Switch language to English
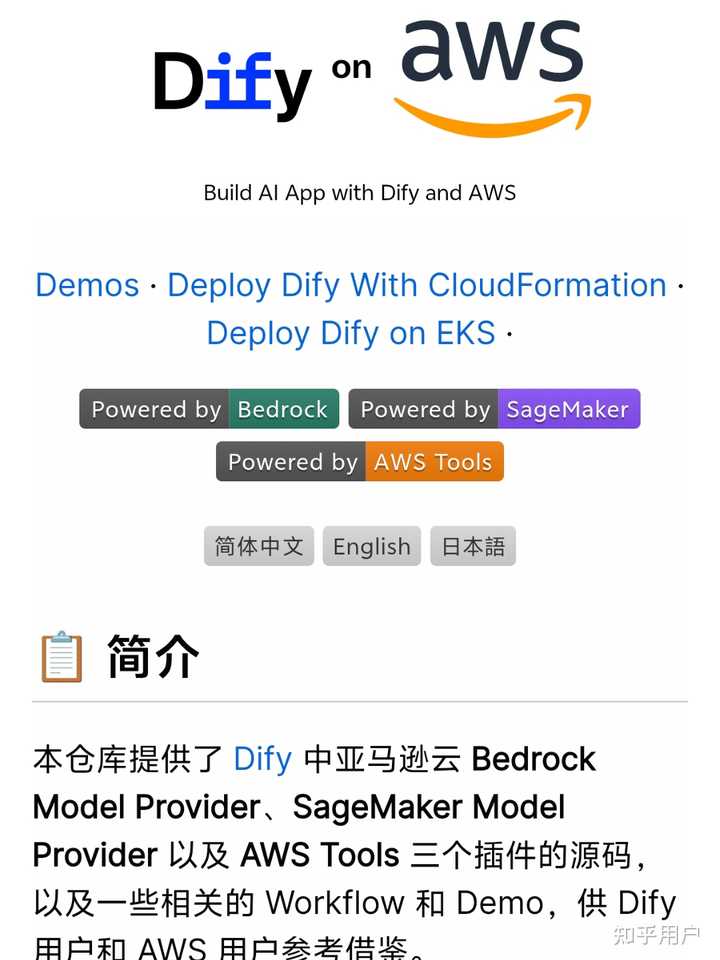Viewport: 720px width, 960px height. pyautogui.click(x=371, y=546)
